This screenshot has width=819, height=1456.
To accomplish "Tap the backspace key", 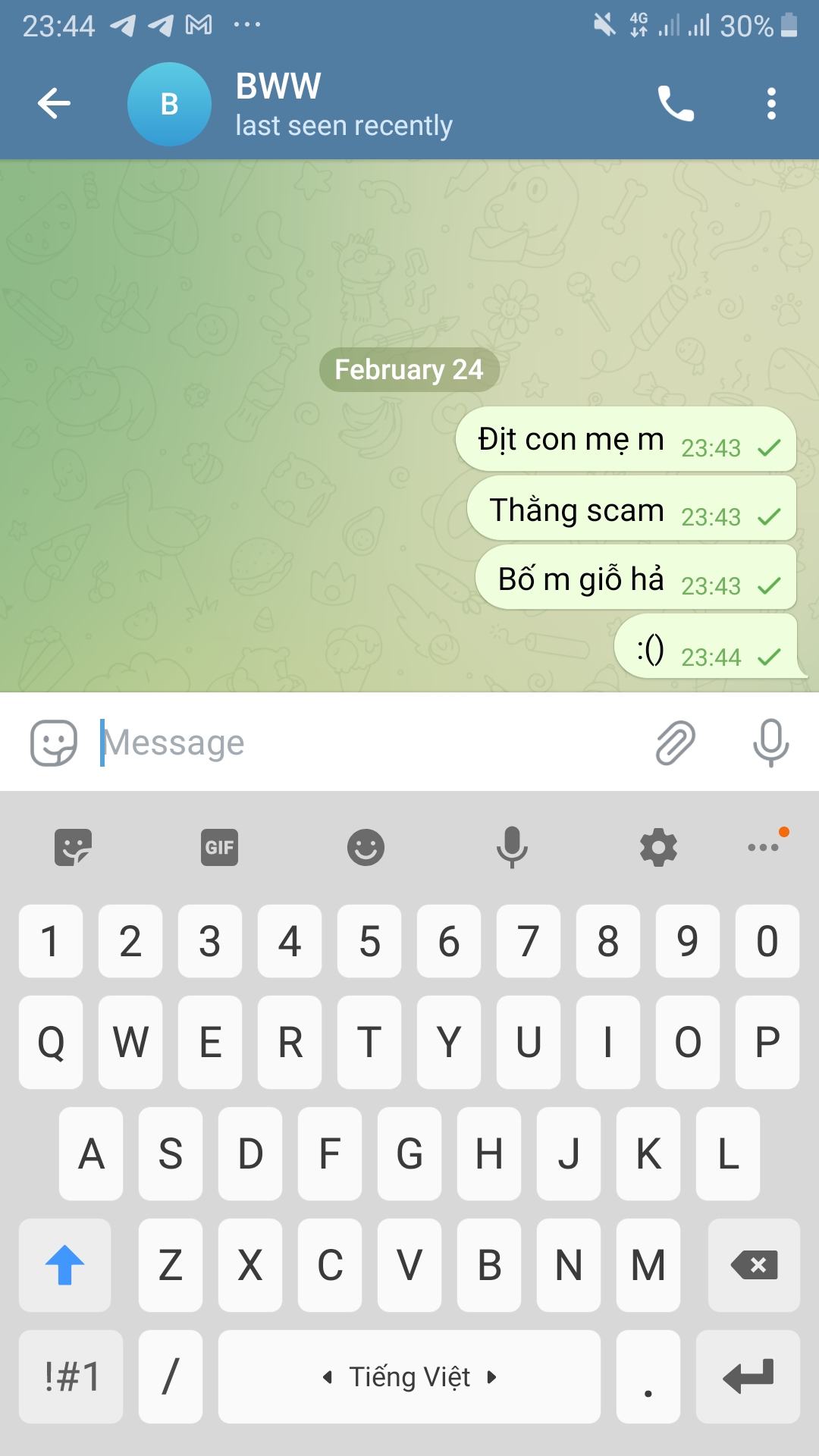I will [x=754, y=1265].
